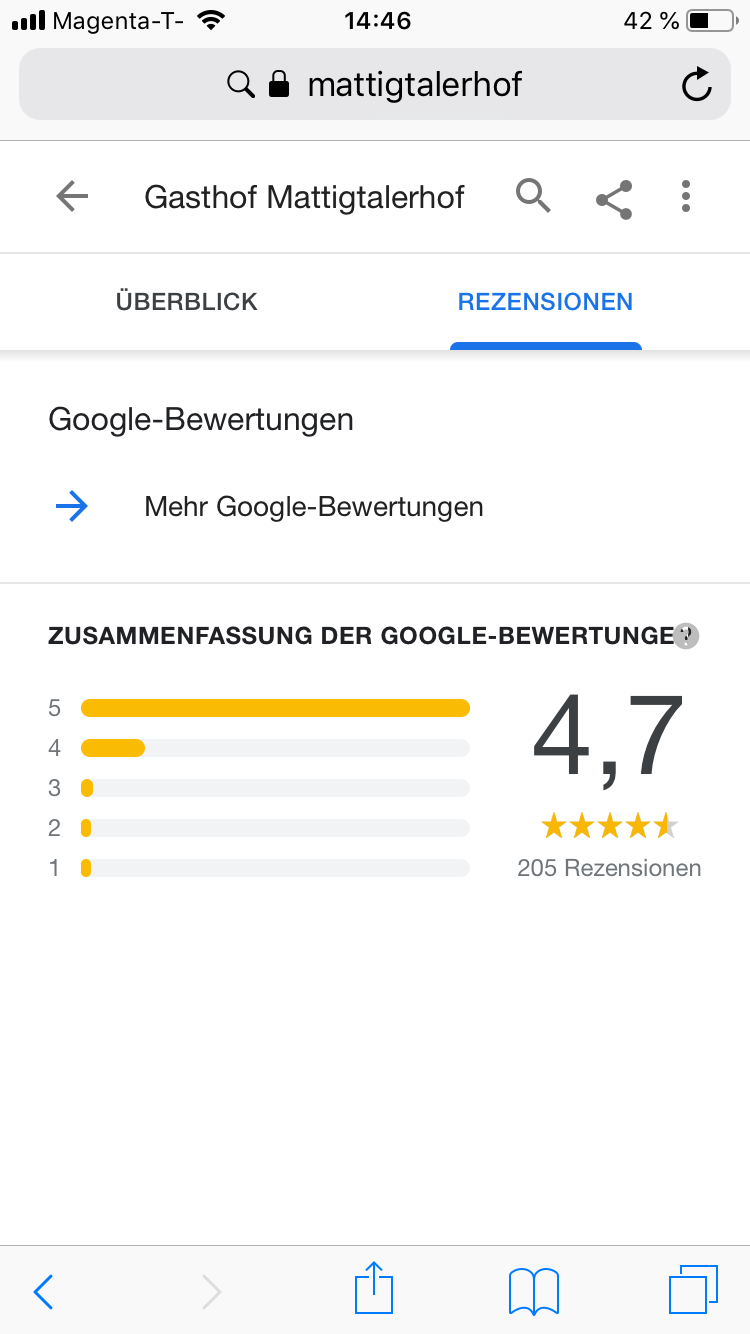Open the search icon next to Gasthof Mattigtalerhof
The height and width of the screenshot is (1334, 750).
(x=533, y=196)
